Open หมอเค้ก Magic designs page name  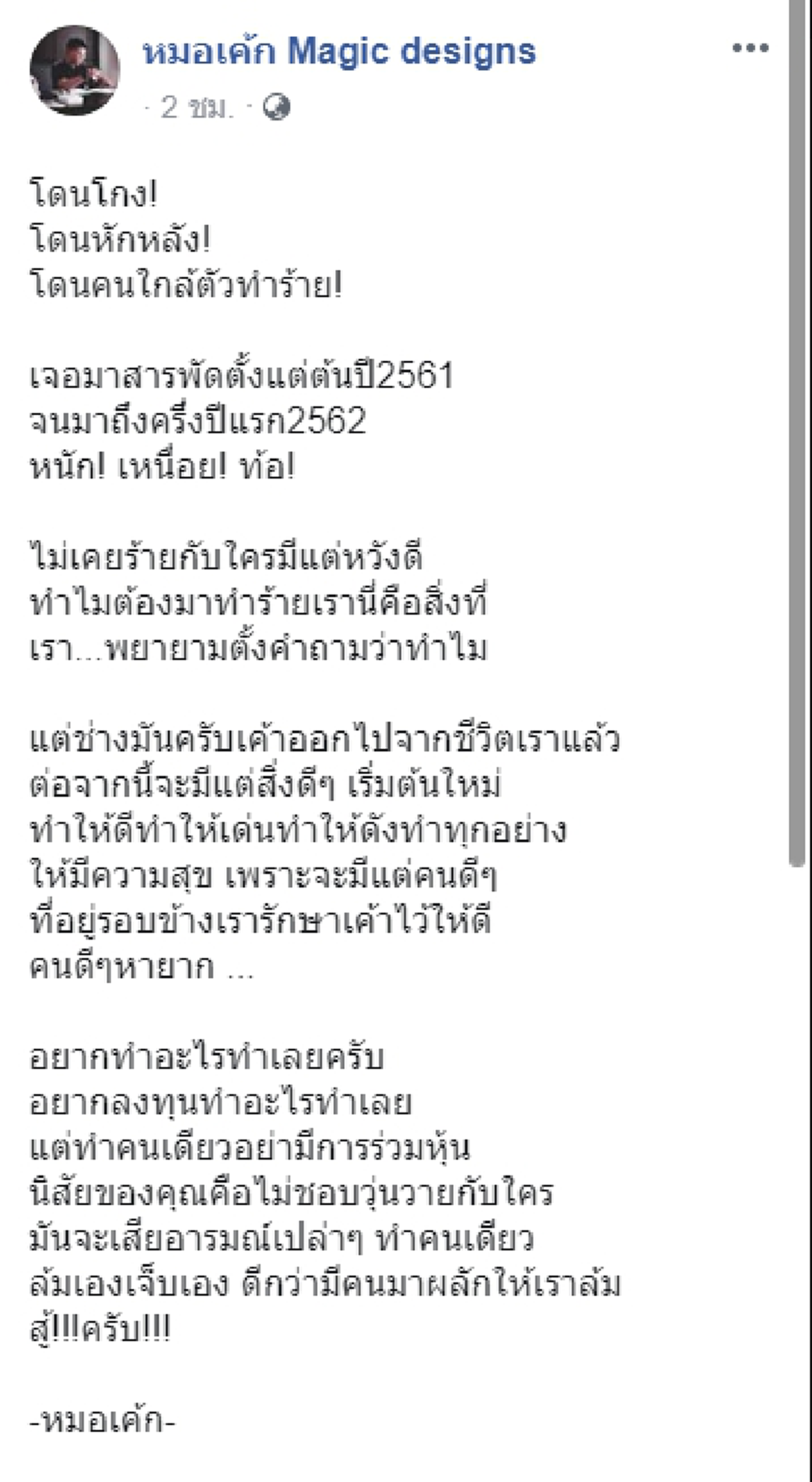point(340,51)
